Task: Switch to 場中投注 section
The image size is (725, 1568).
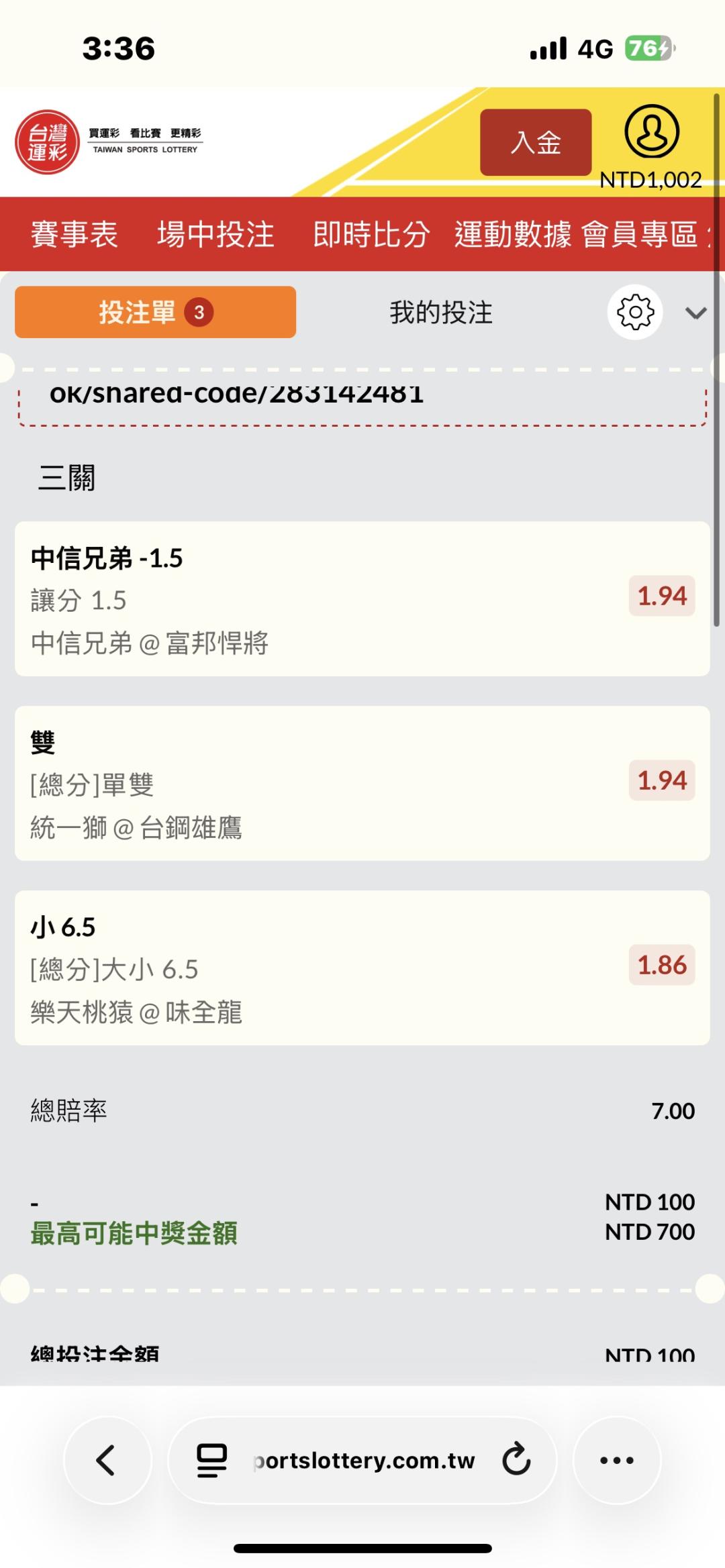Action: coord(215,234)
